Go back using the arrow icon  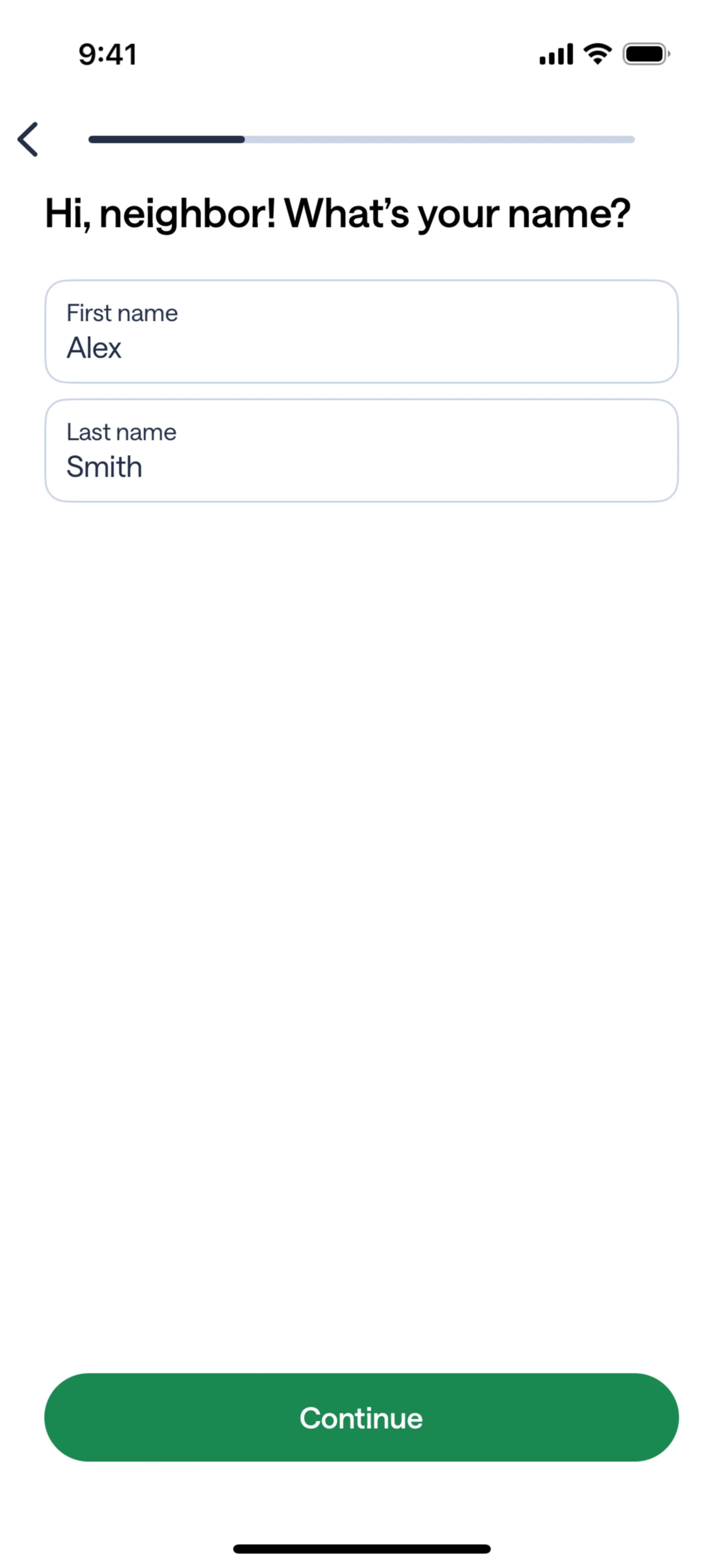pyautogui.click(x=28, y=139)
